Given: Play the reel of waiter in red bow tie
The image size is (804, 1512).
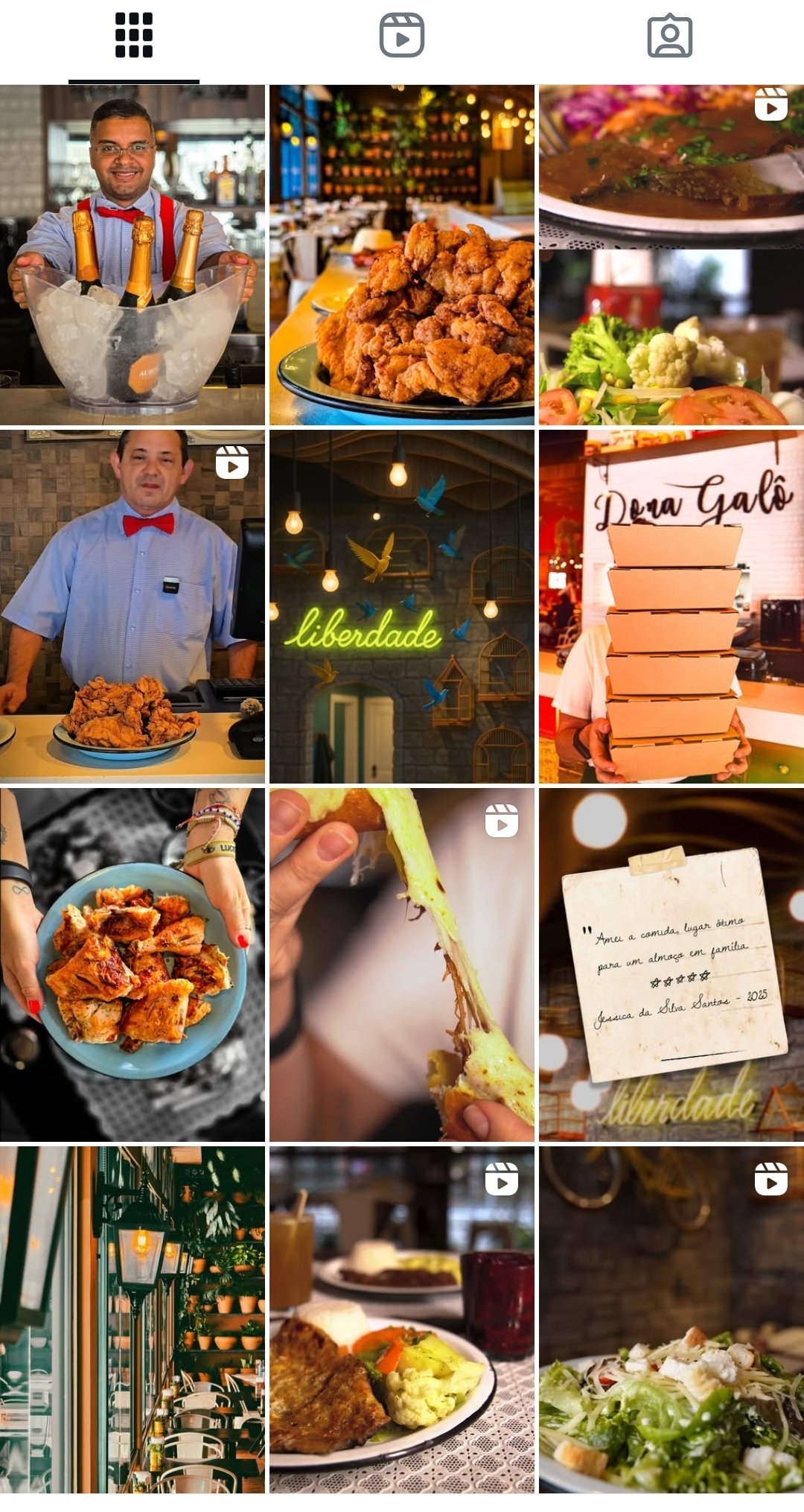Looking at the screenshot, I should pyautogui.click(x=133, y=606).
